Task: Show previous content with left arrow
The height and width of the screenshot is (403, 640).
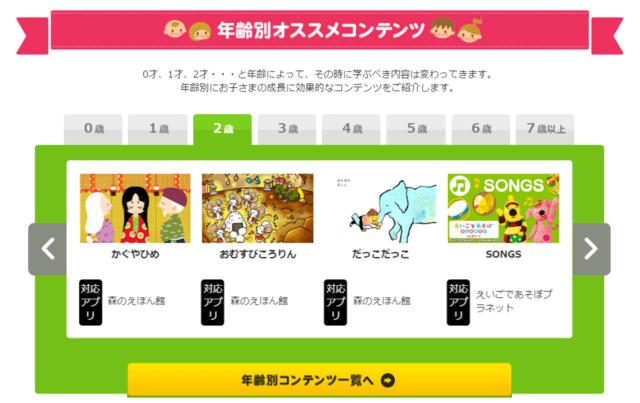Action: [x=47, y=249]
